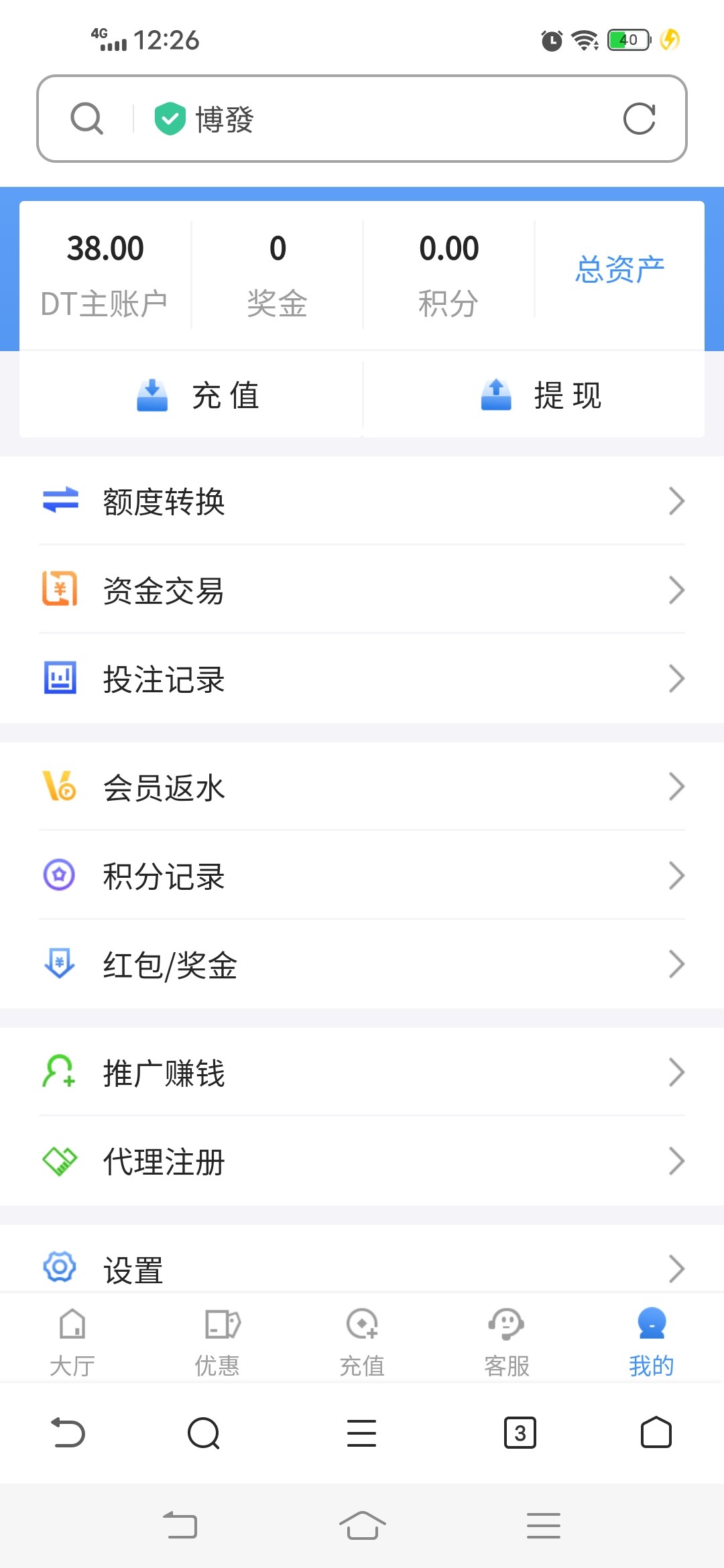View 积分记录 points history

pyautogui.click(x=362, y=876)
